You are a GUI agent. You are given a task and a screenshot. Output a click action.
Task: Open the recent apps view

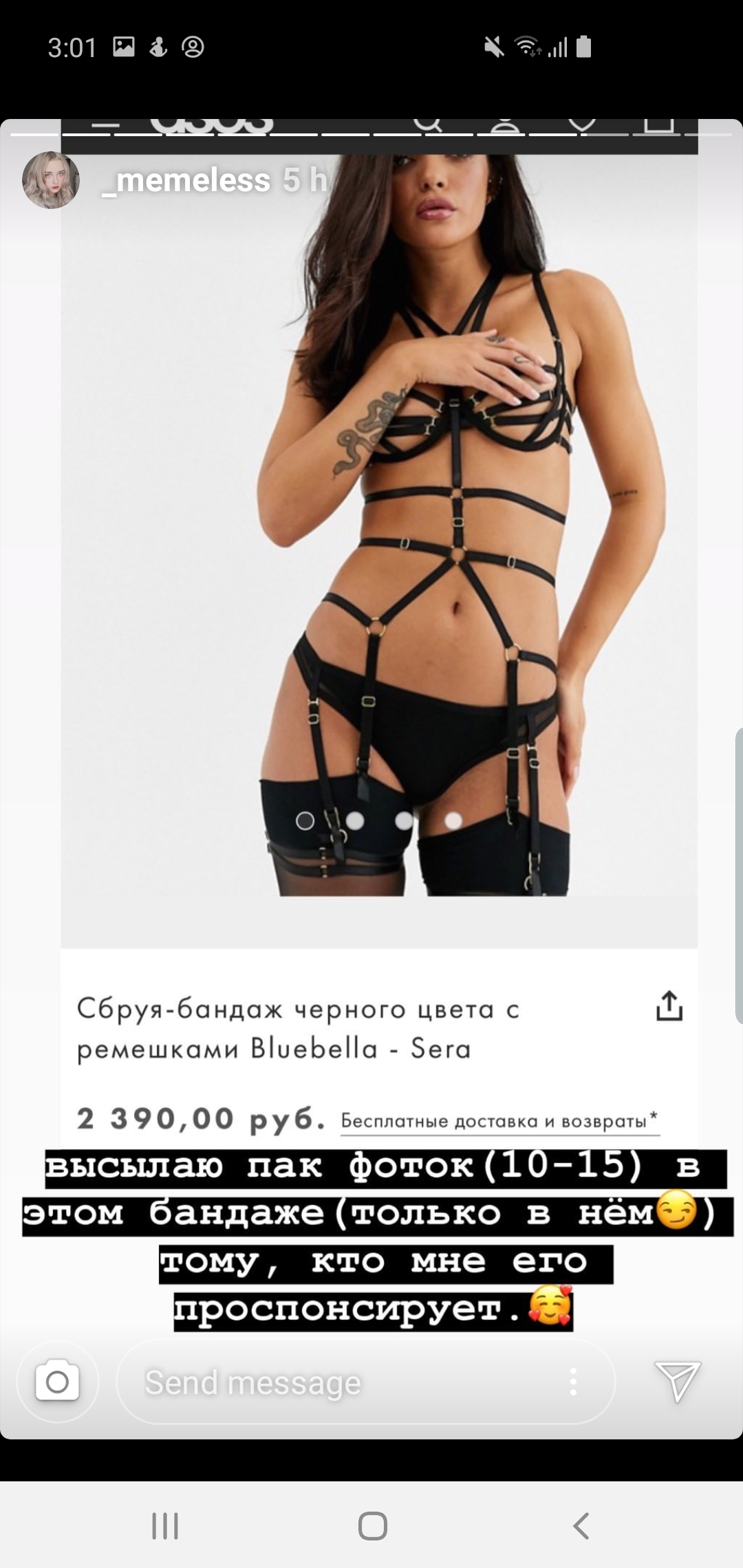point(165,1525)
